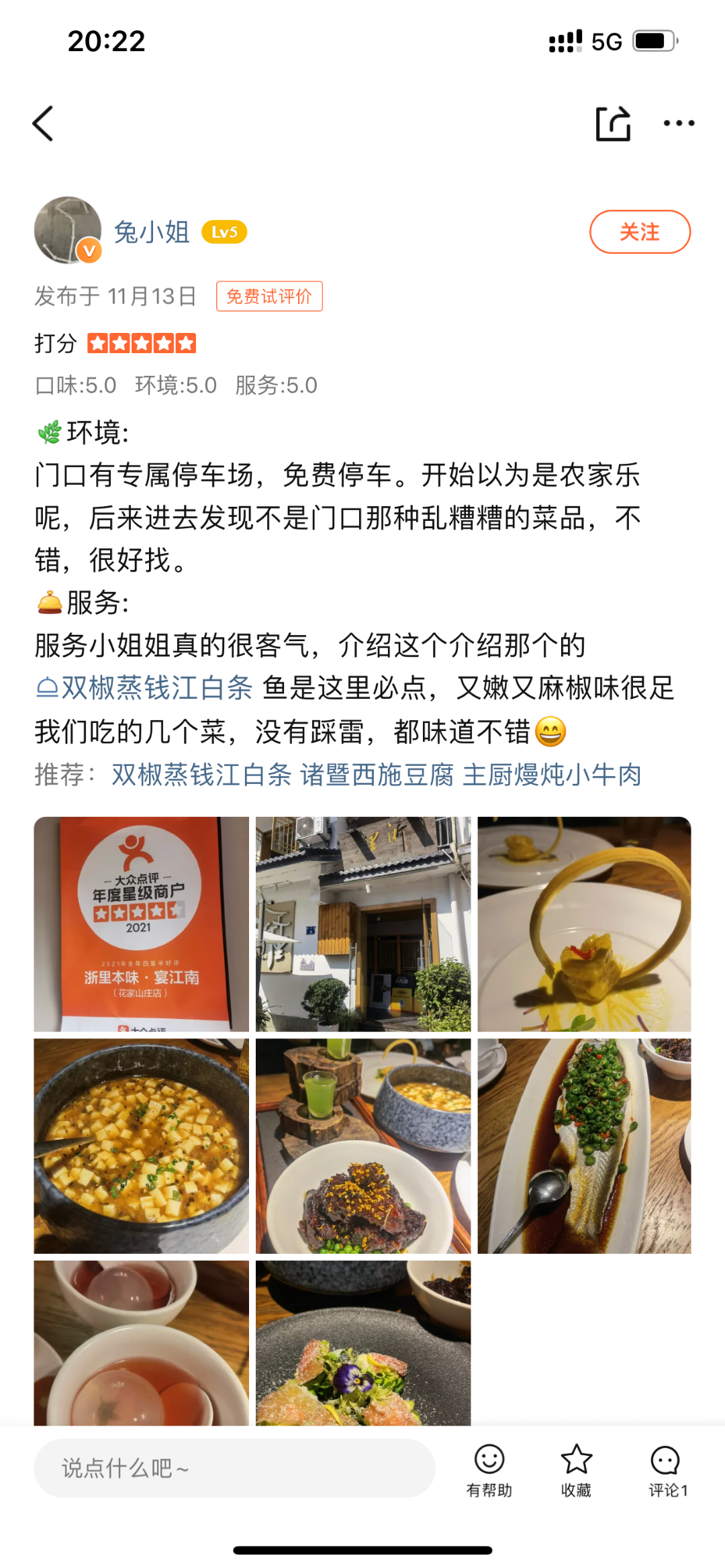The image size is (725, 1568).
Task: Tap the 说点什么吧 comment field
Action: coord(234,1468)
